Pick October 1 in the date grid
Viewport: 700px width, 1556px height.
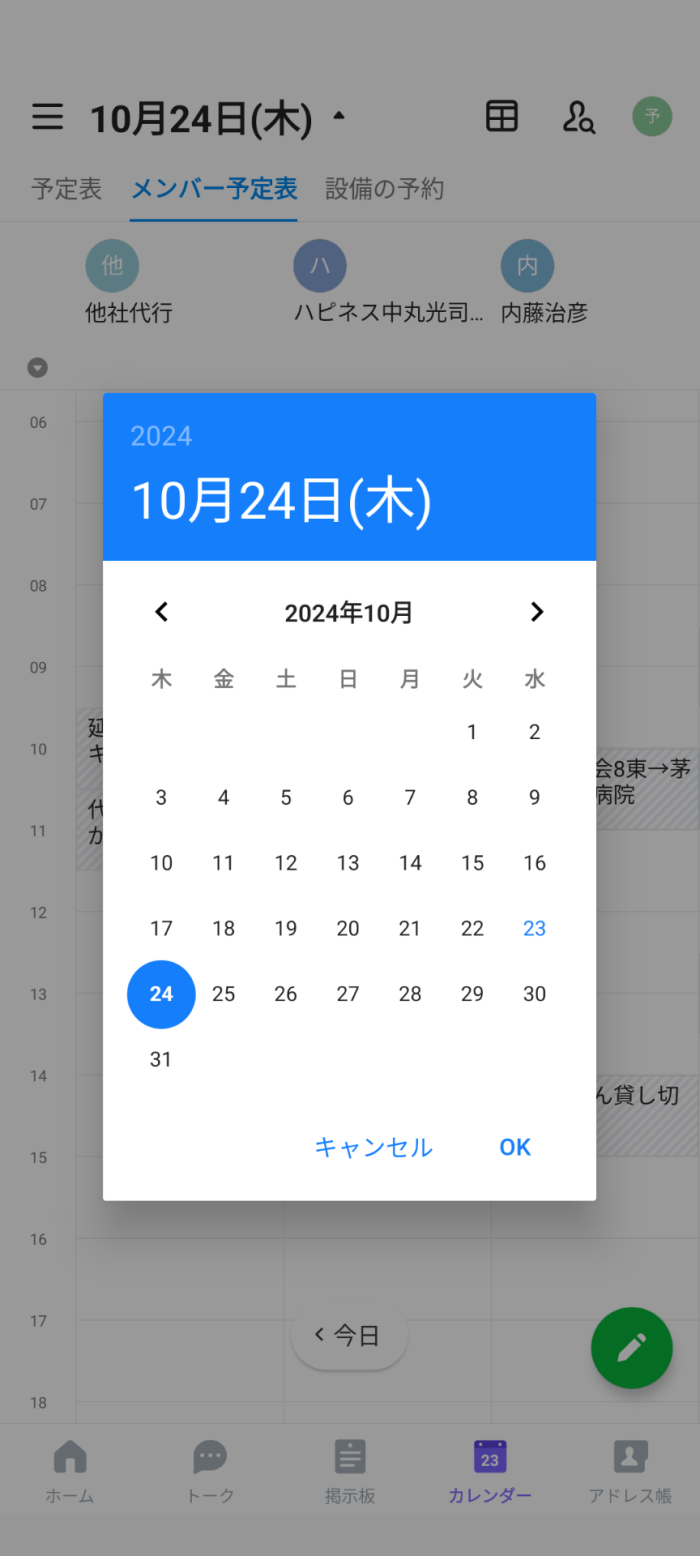472,732
